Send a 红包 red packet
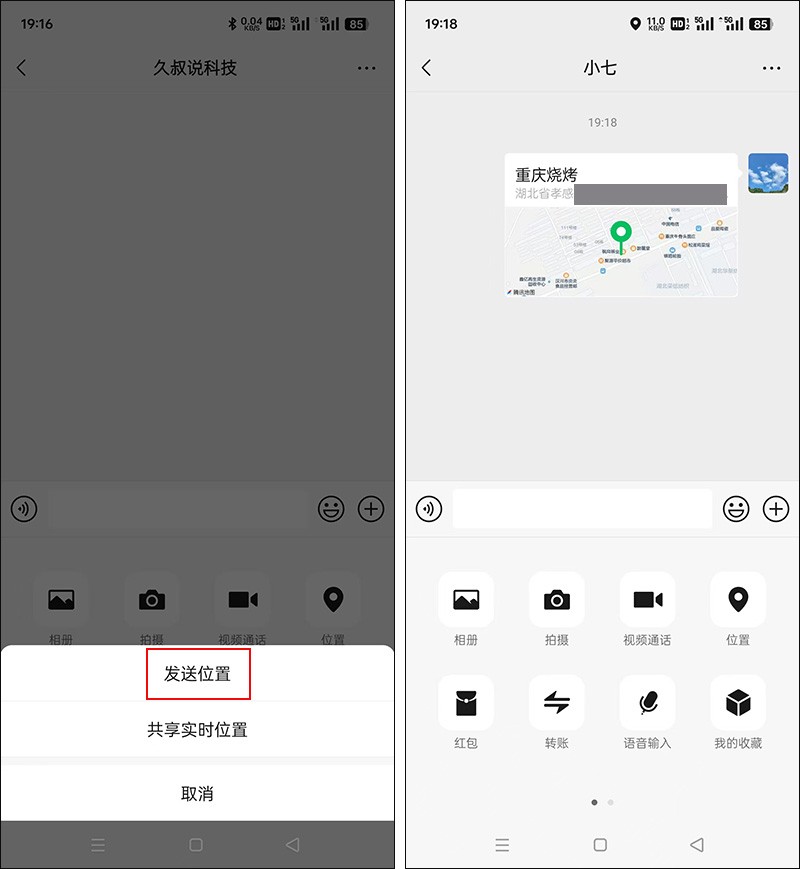 coord(466,703)
